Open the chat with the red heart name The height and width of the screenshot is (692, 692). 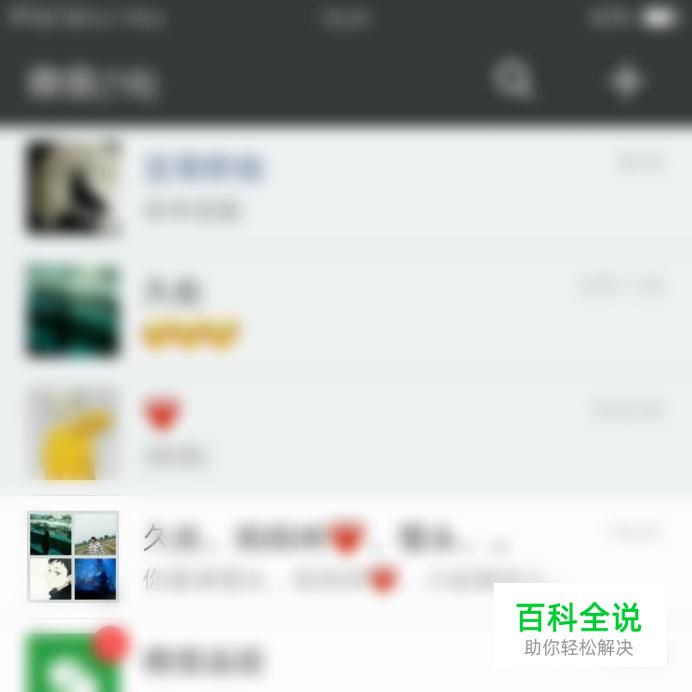[x=346, y=433]
